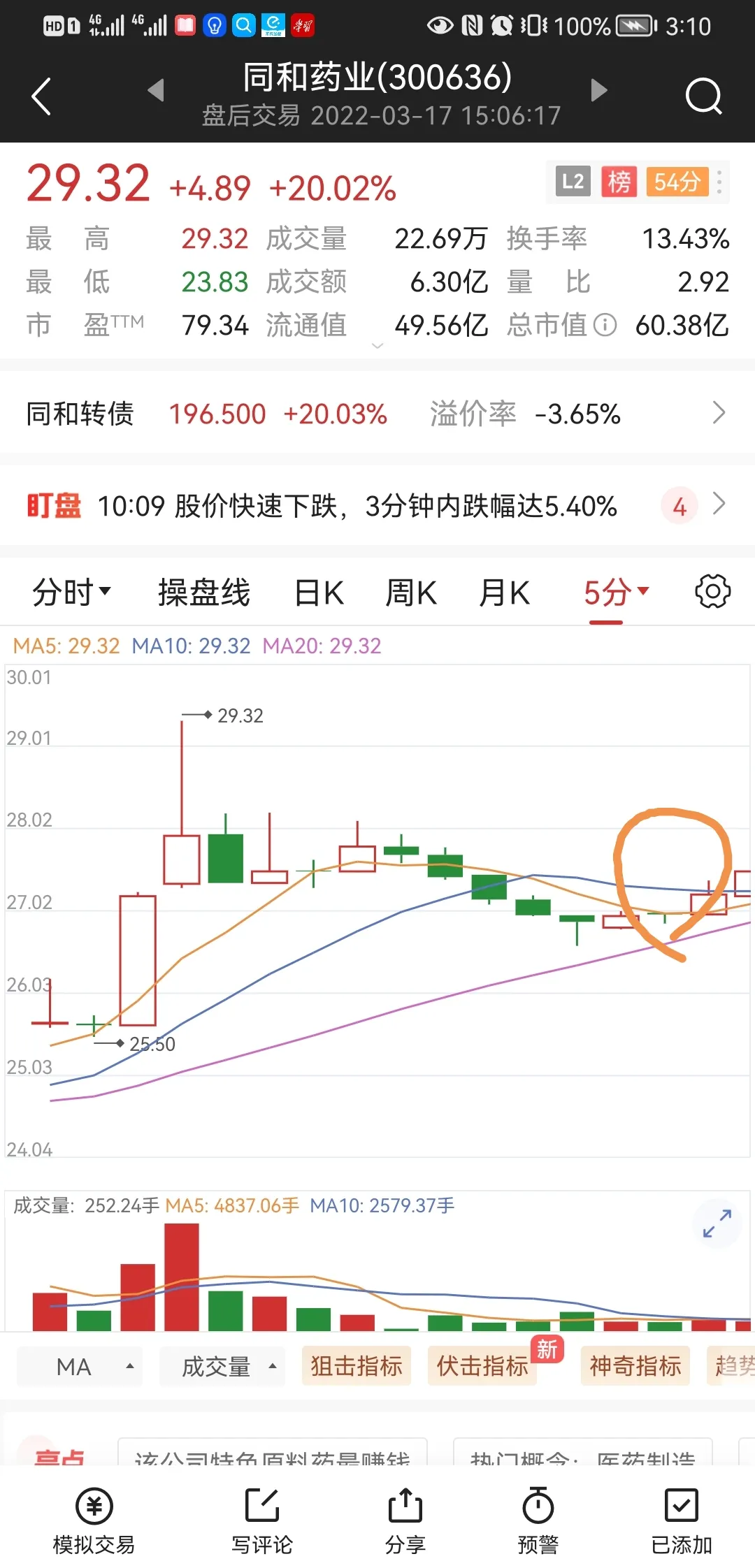Switch to the 分时 chart tab
755x1568 pixels.
[71, 593]
